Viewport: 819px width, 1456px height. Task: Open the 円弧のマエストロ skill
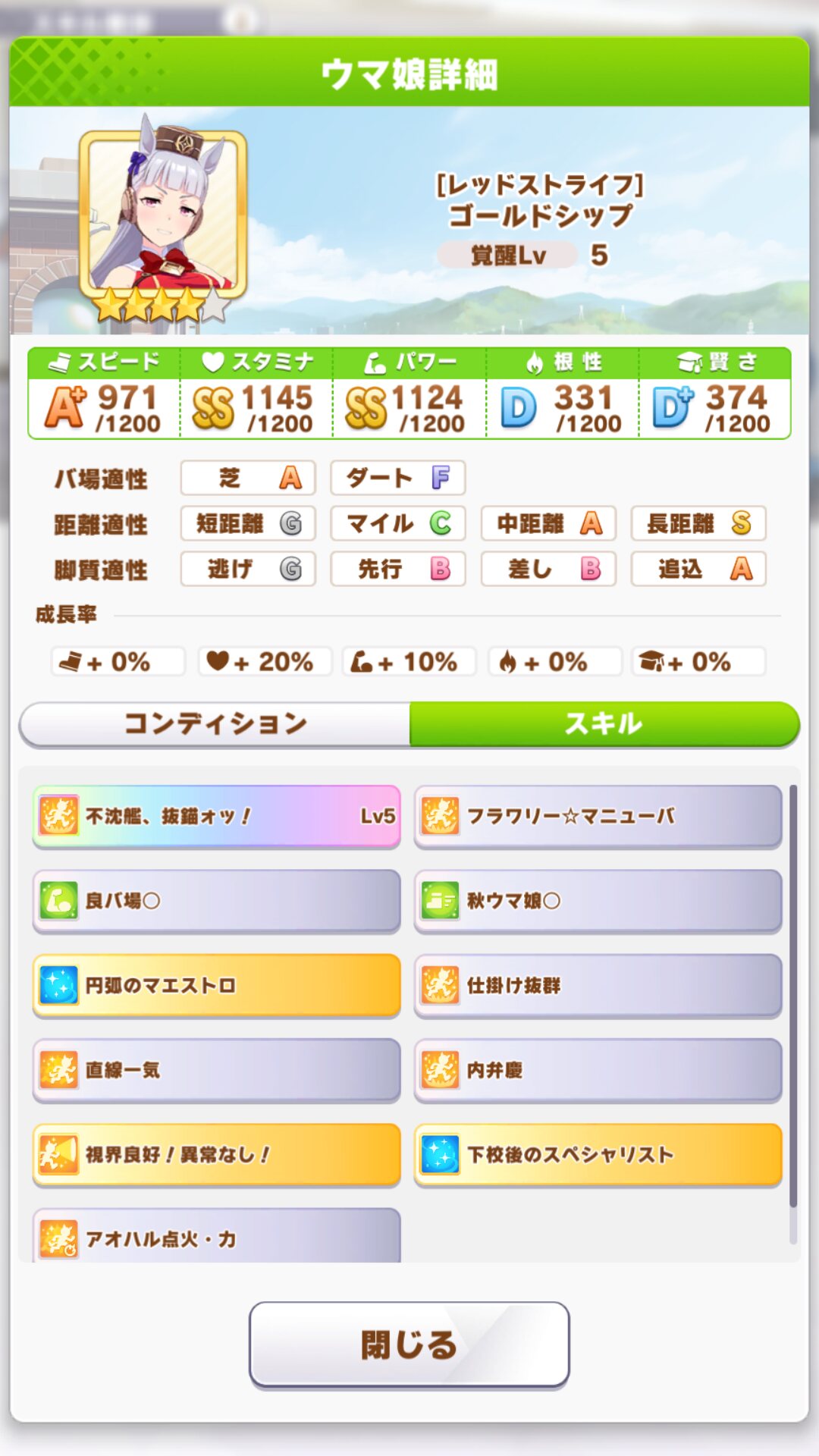pyautogui.click(x=216, y=985)
